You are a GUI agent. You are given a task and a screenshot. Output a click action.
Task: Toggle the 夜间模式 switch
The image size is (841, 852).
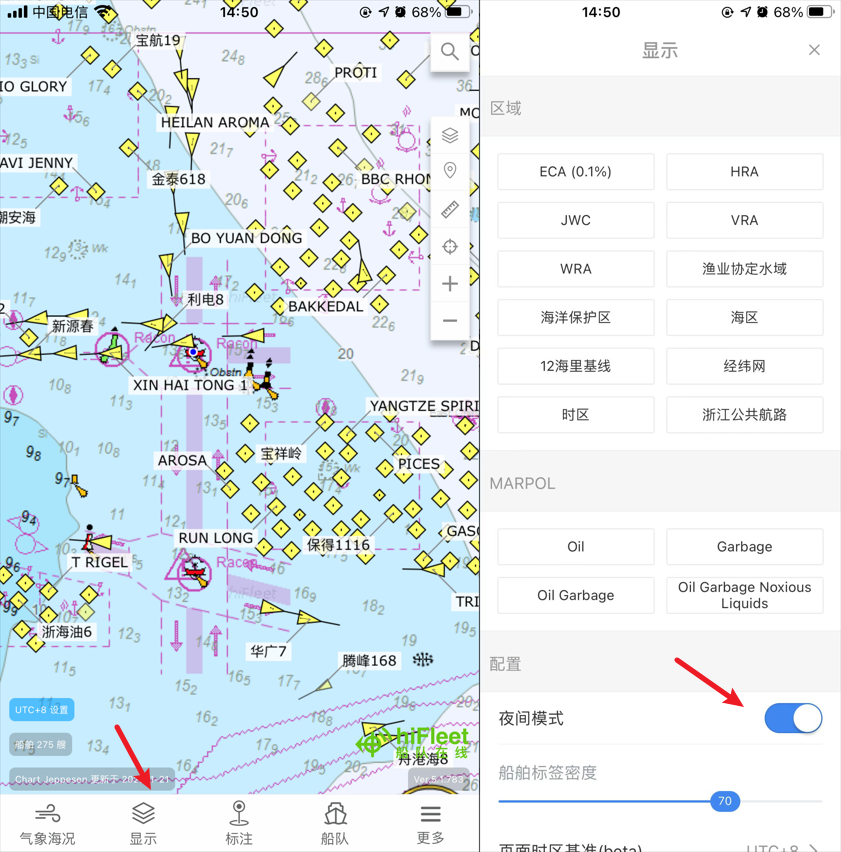click(793, 718)
